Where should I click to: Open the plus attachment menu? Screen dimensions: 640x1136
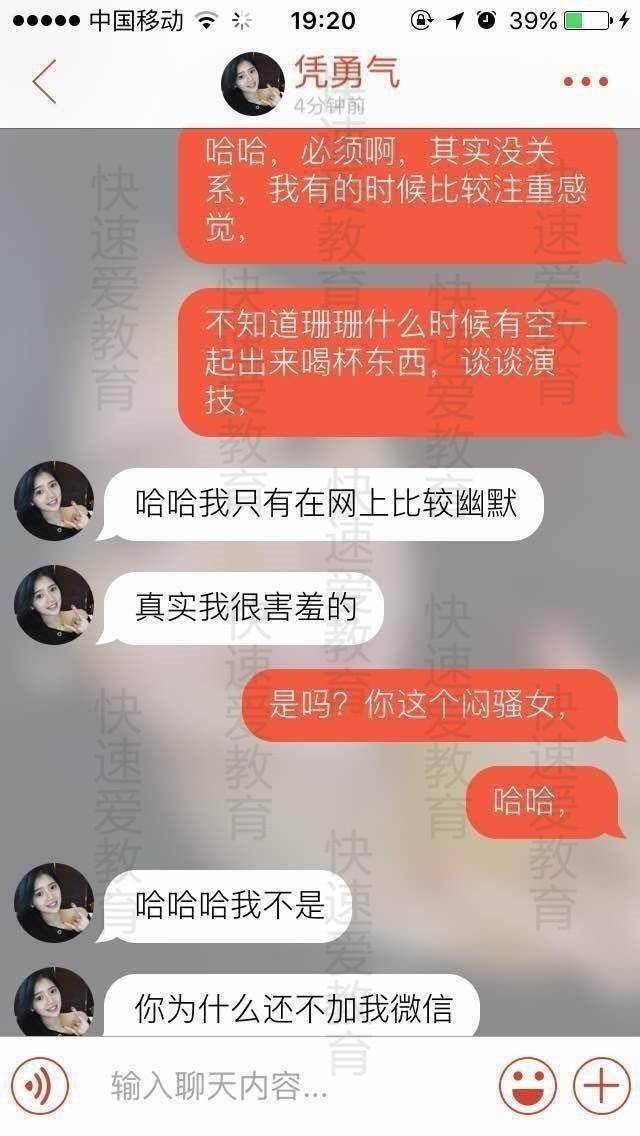point(600,1086)
